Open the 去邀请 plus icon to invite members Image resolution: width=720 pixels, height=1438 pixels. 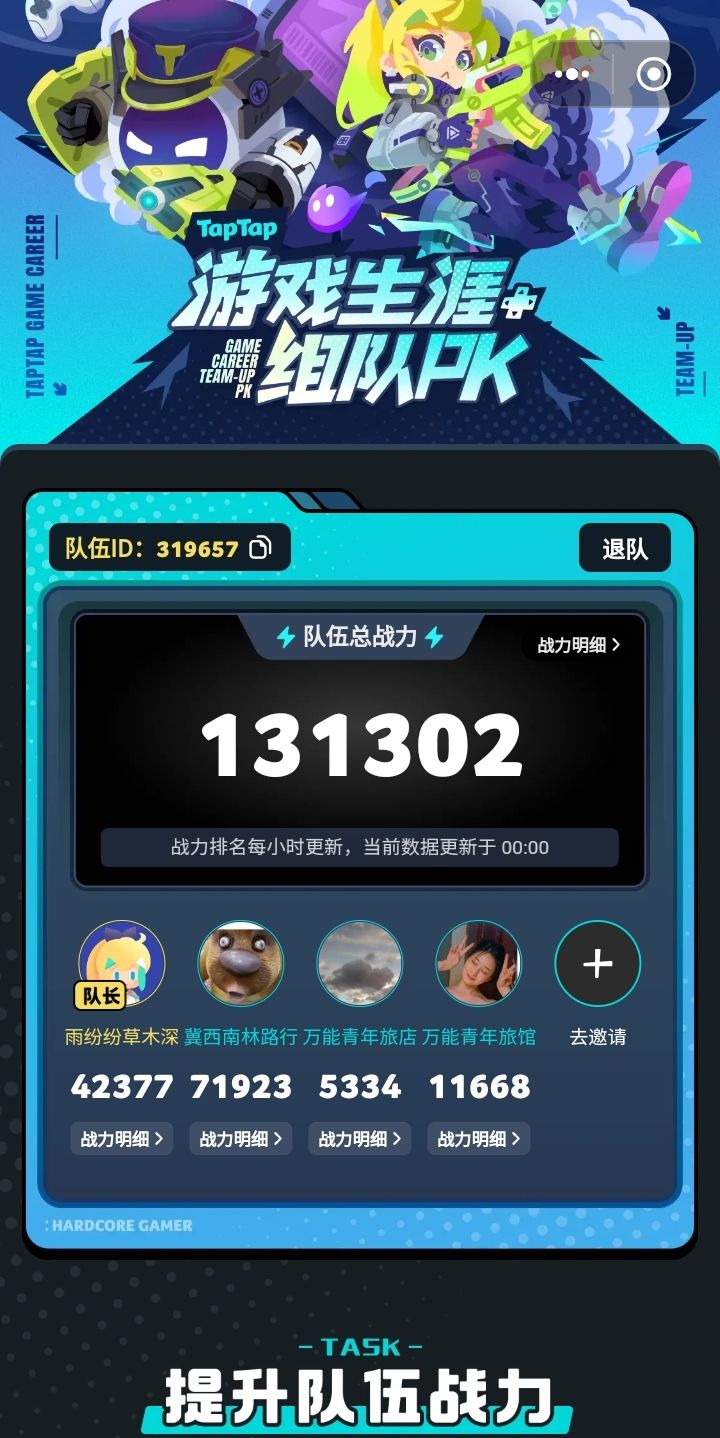point(597,963)
